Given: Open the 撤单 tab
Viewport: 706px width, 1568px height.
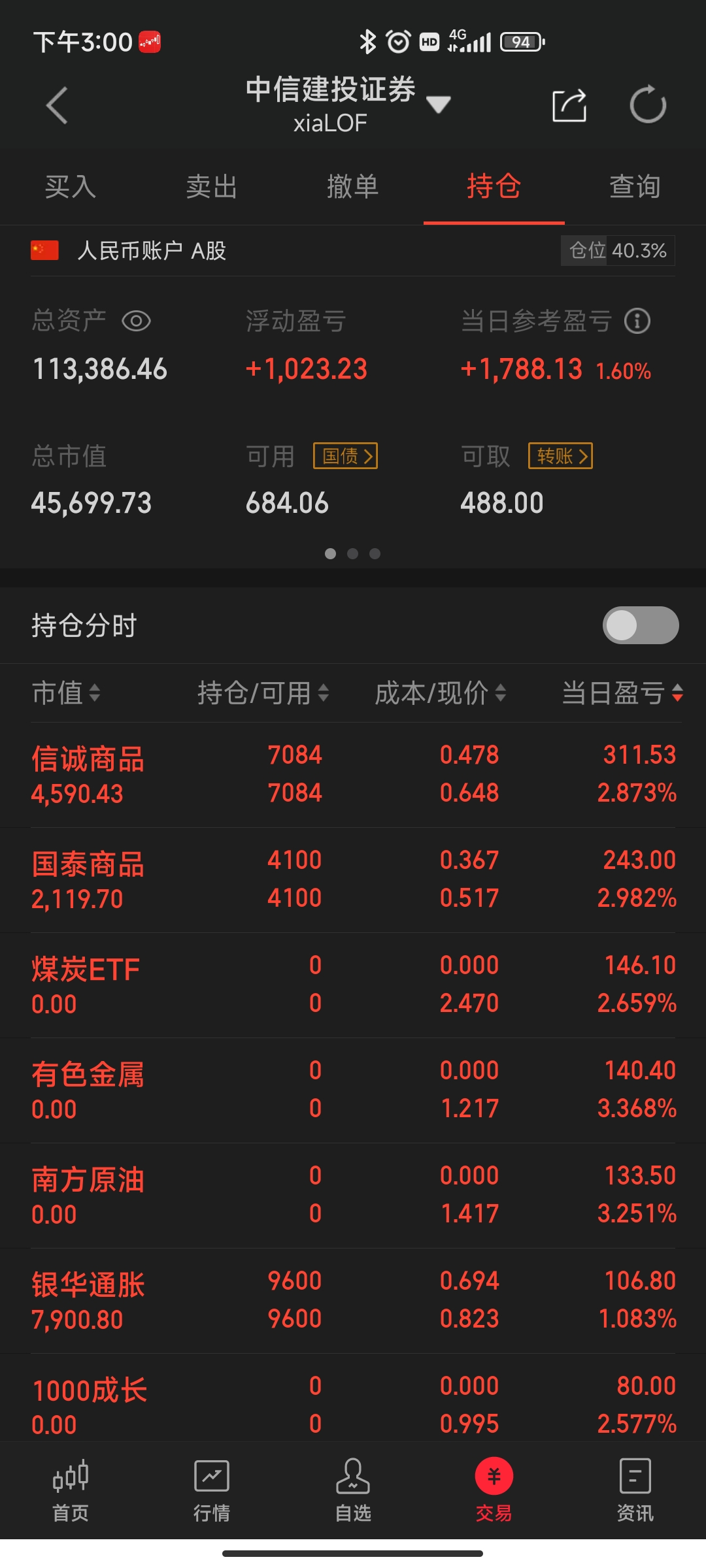Looking at the screenshot, I should [x=353, y=187].
